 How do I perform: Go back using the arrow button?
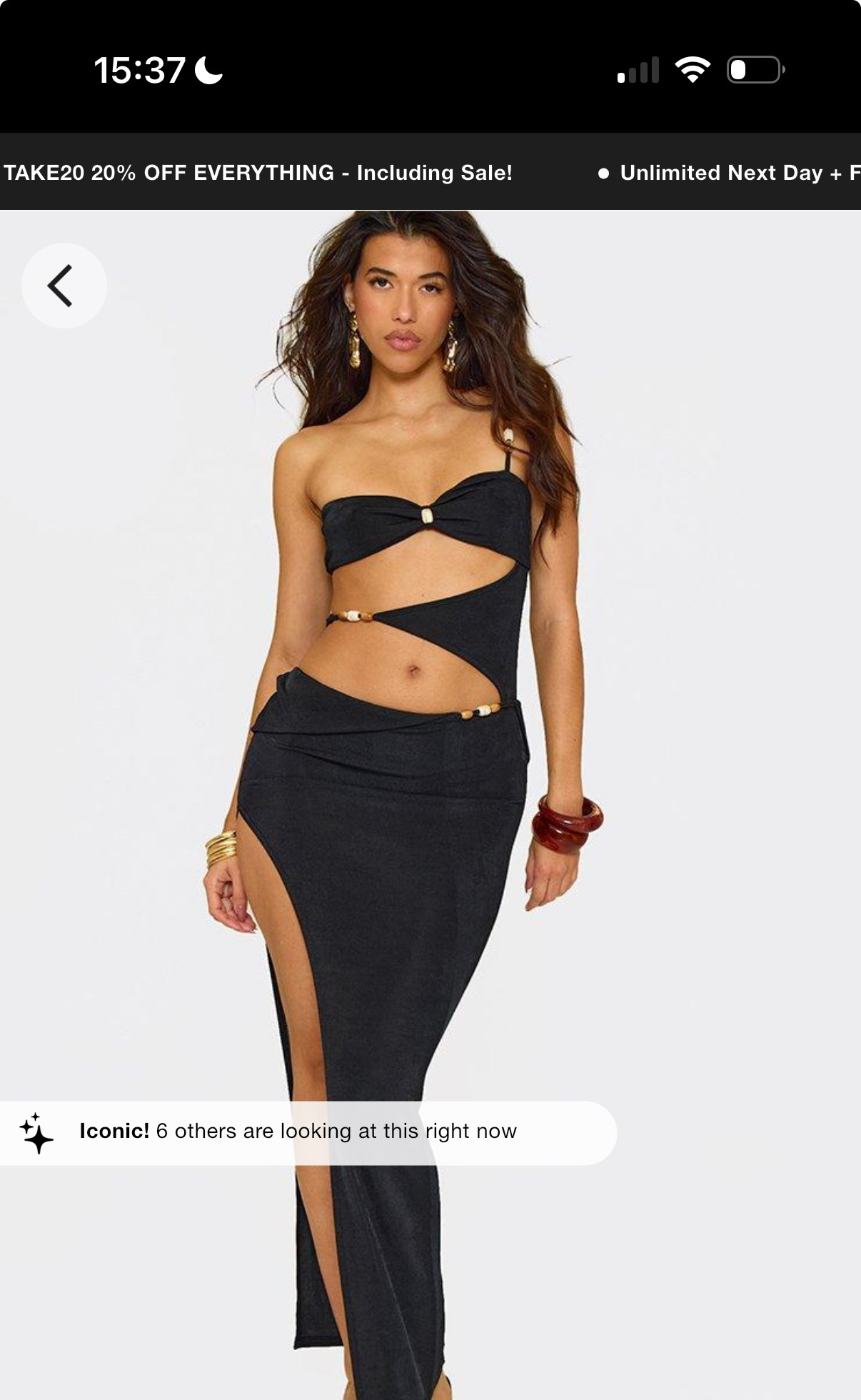tap(64, 286)
